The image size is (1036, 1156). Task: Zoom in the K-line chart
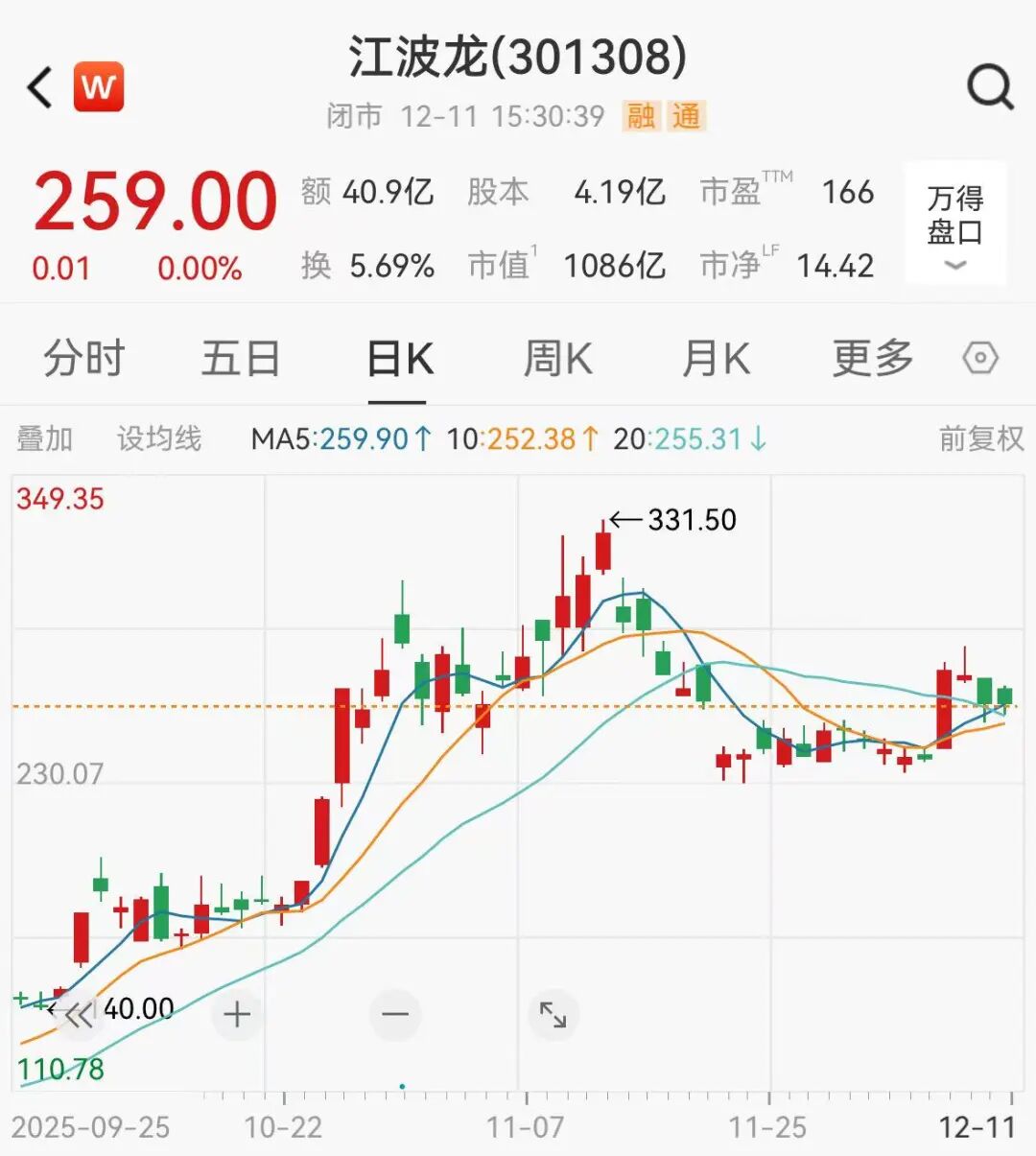point(237,1013)
